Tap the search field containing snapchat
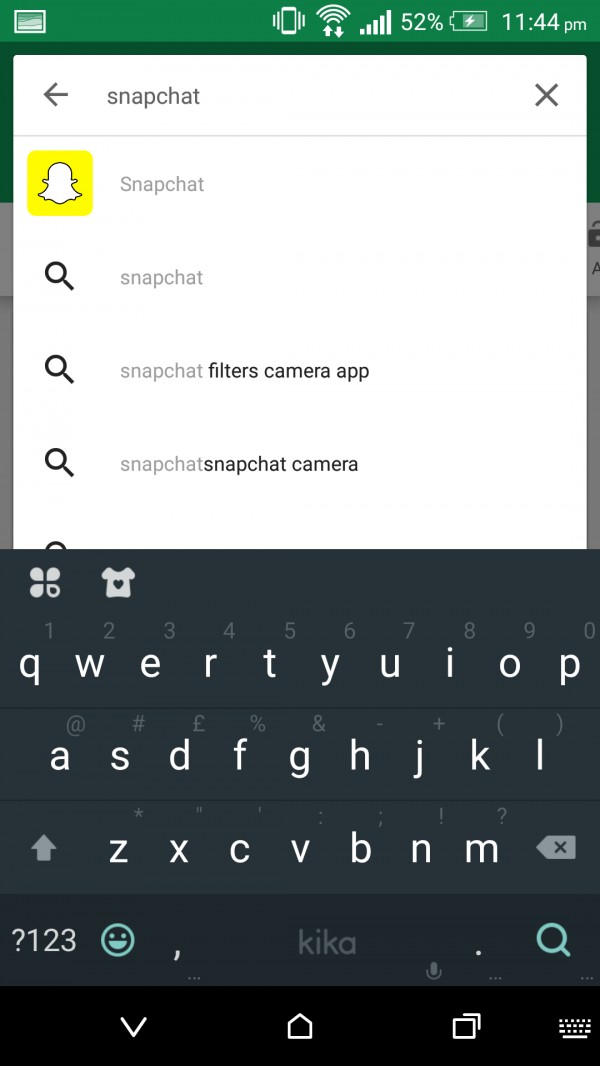 (300, 96)
